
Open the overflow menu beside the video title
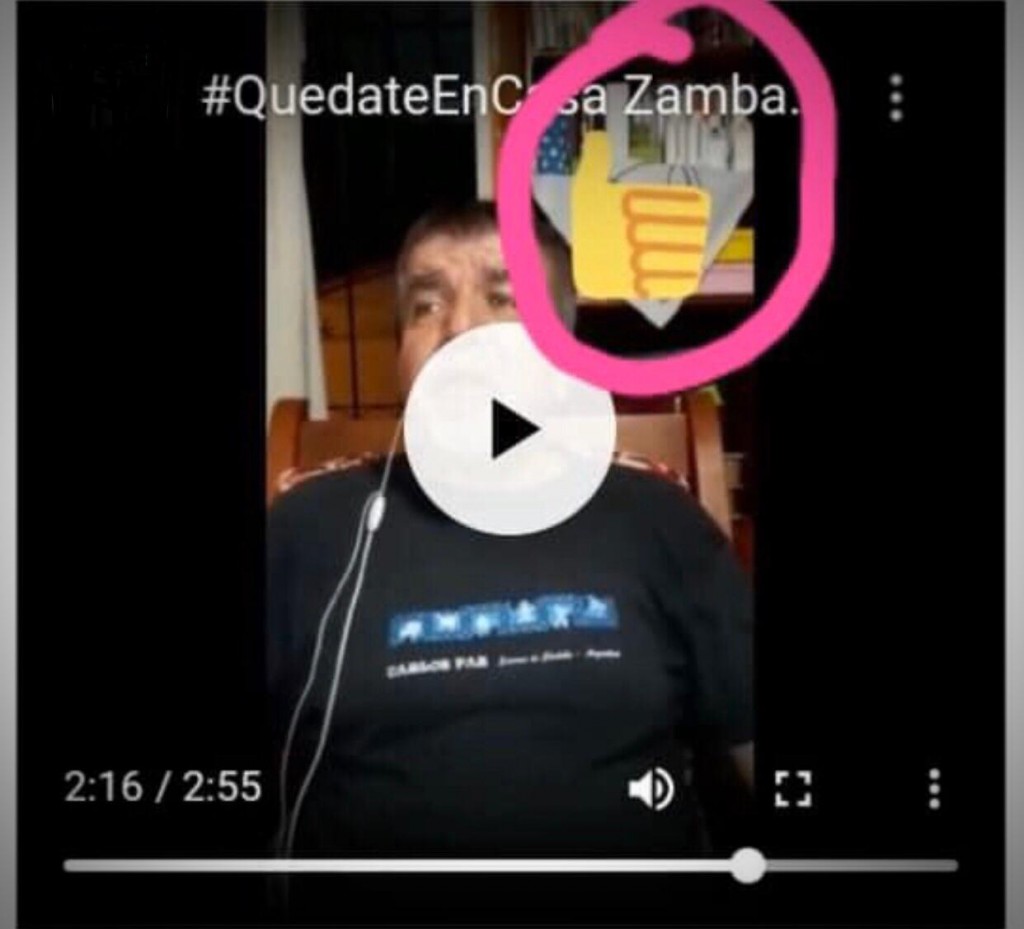[x=895, y=97]
